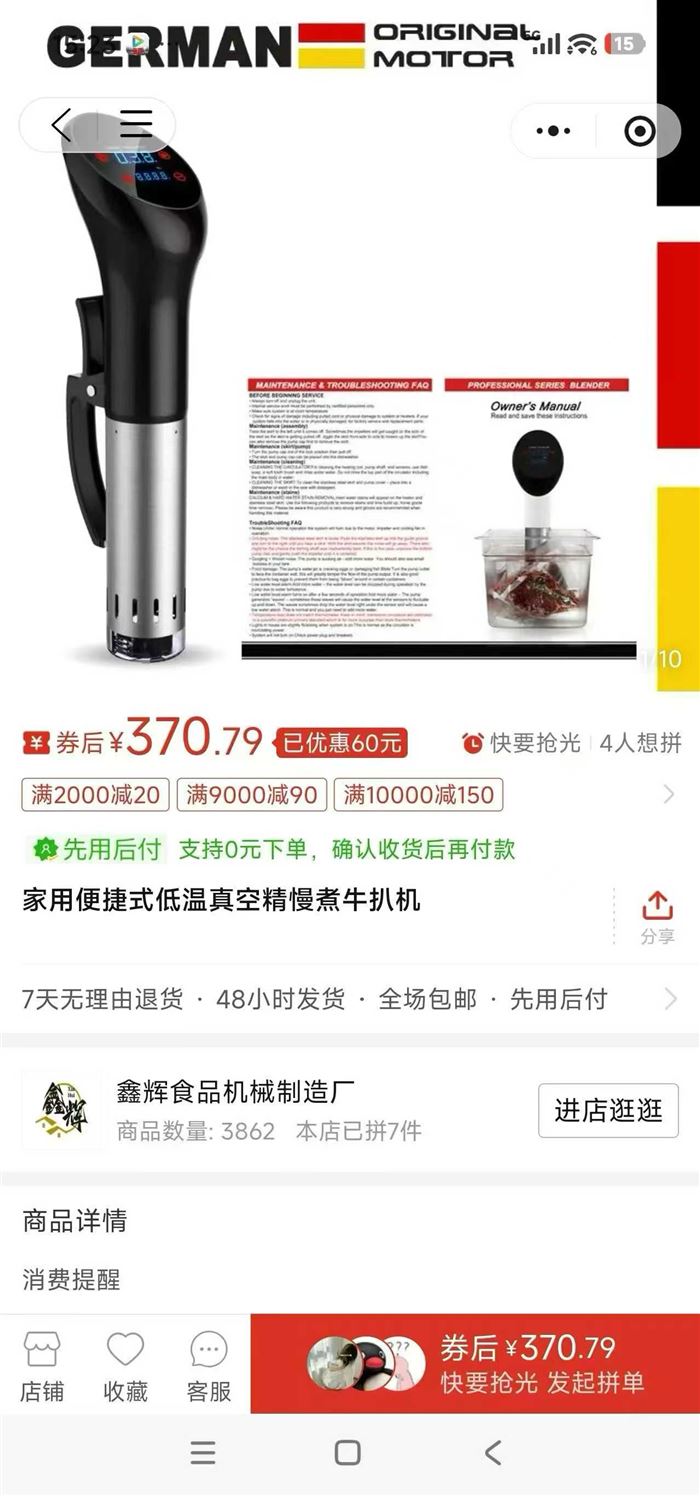
Task: Close the mini-program with the target icon
Action: click(639, 131)
